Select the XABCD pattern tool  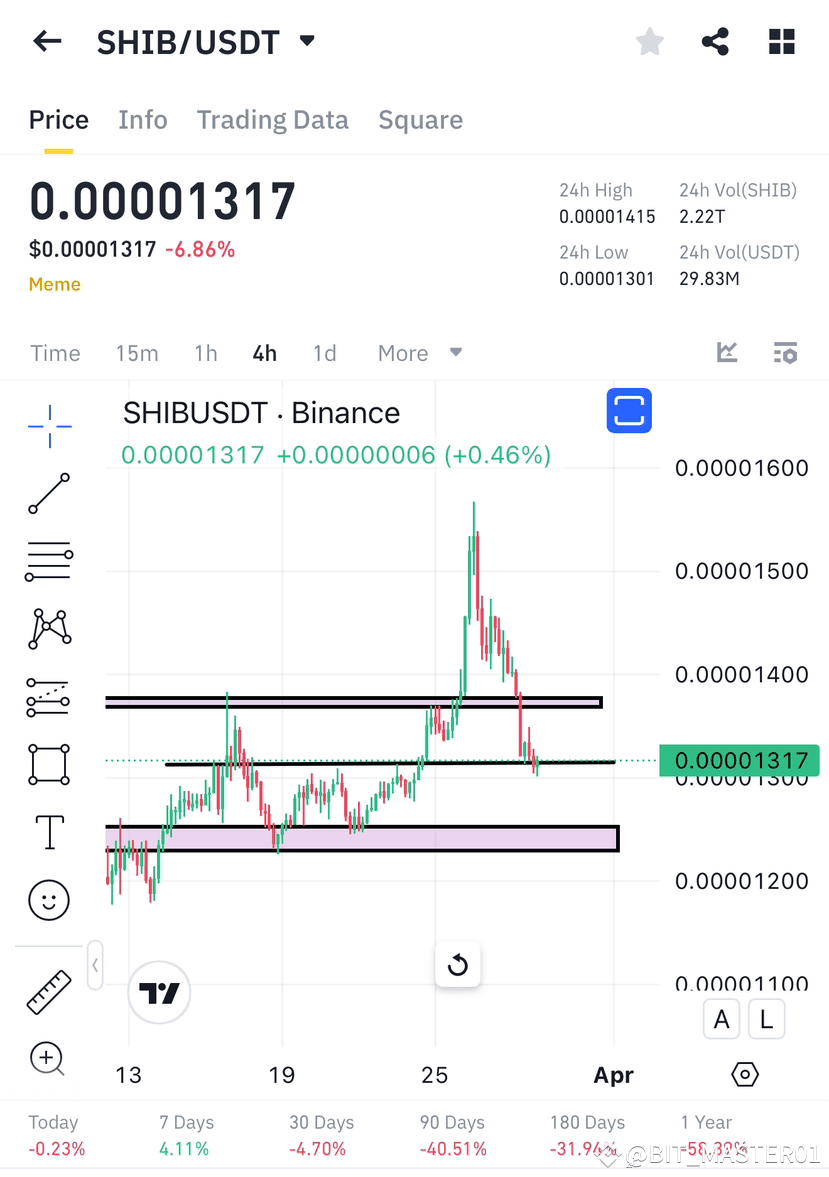click(48, 629)
